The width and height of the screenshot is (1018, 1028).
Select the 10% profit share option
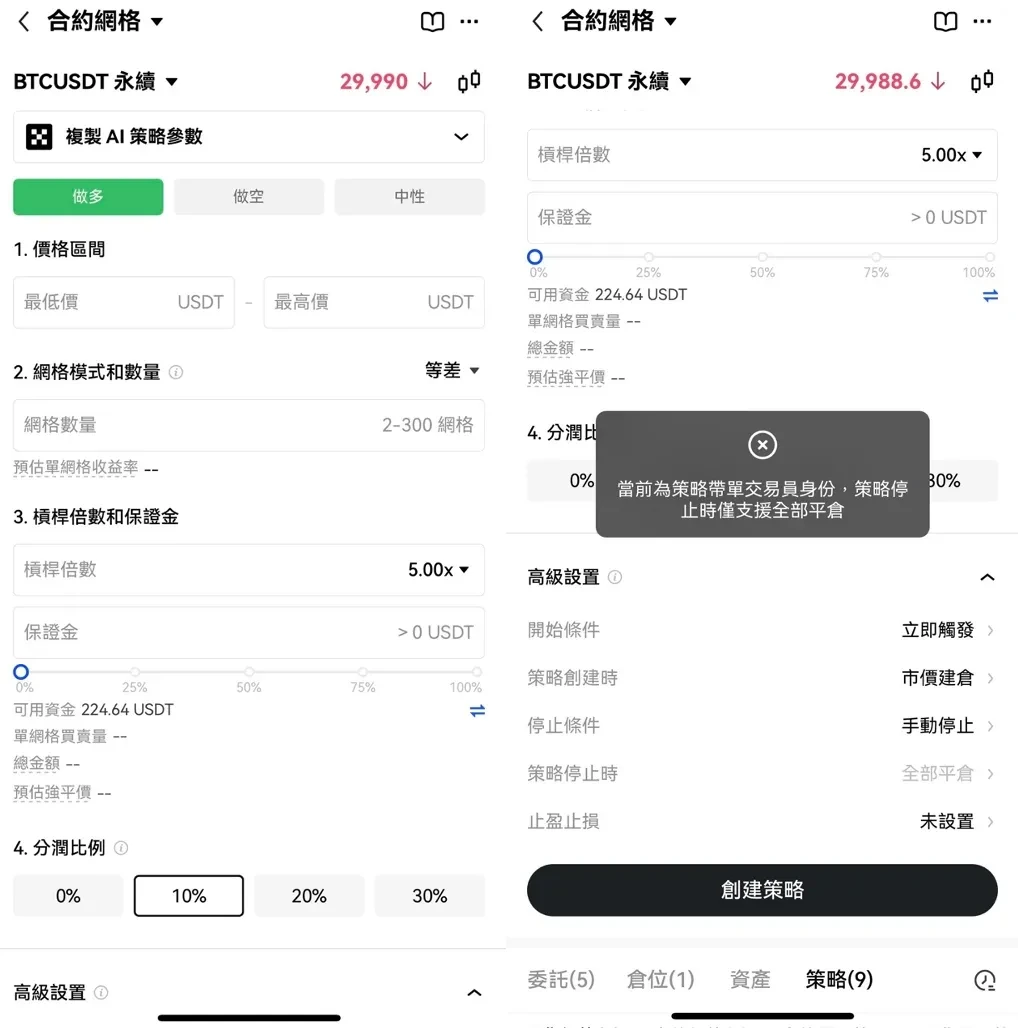[x=189, y=896]
